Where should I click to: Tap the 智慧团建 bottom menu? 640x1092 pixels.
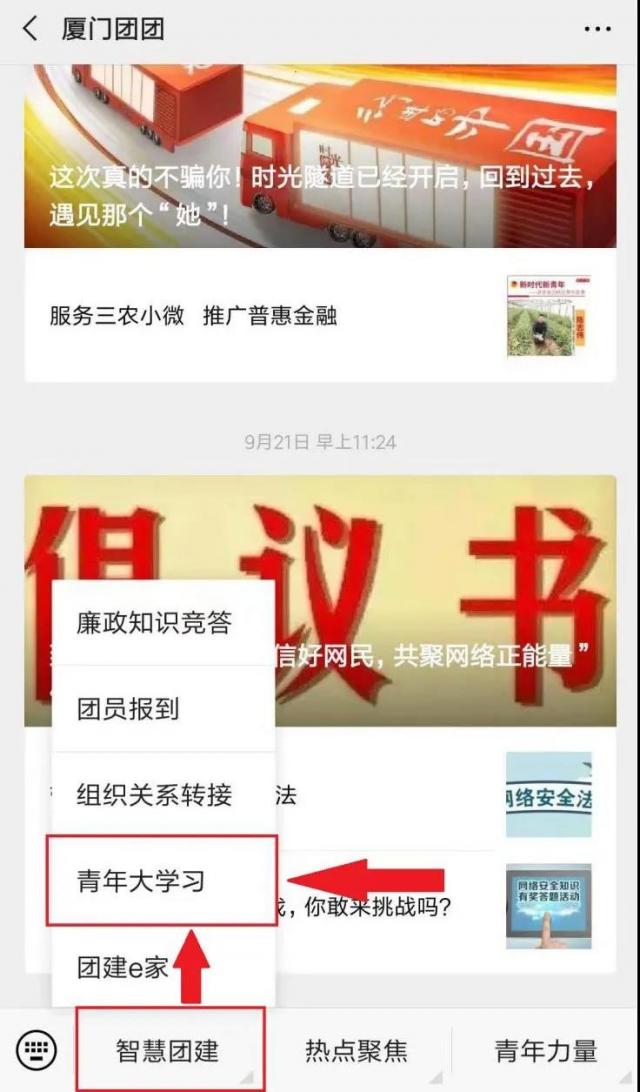(x=168, y=1050)
